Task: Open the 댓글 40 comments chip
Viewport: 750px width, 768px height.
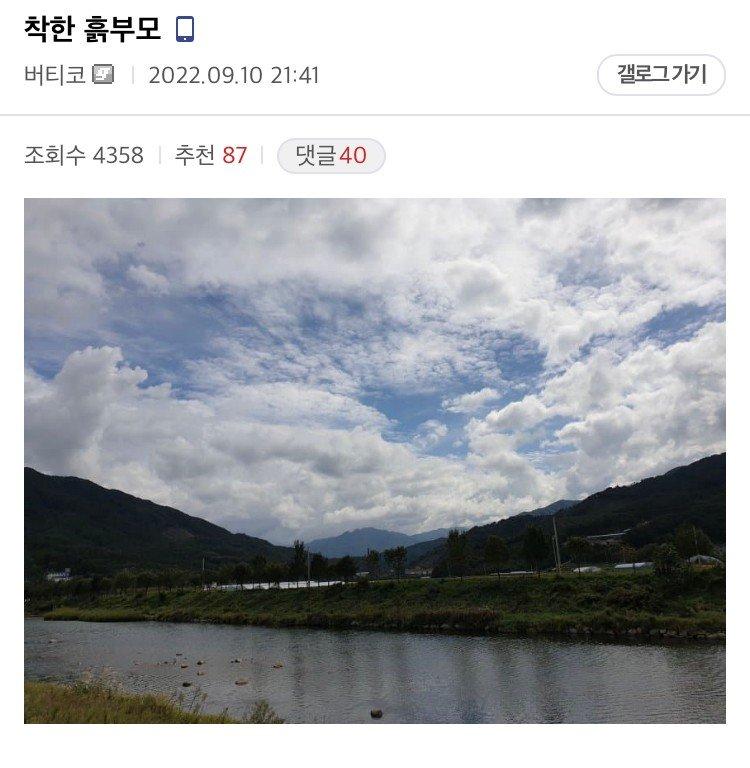Action: click(331, 156)
